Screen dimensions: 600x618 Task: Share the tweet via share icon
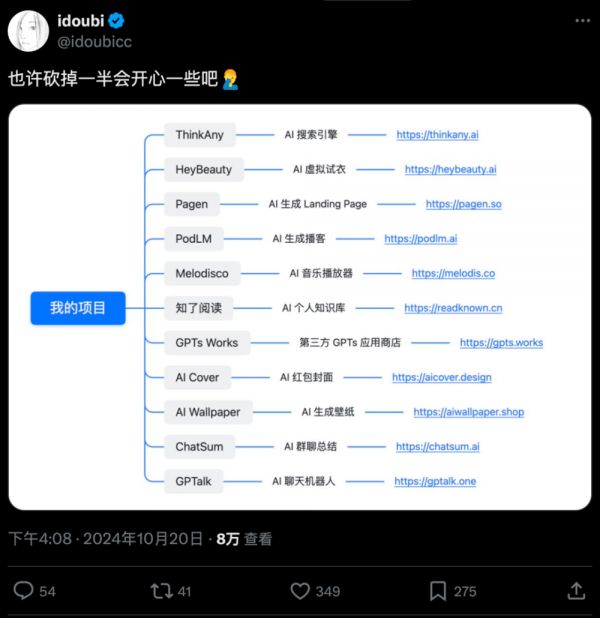(x=576, y=591)
